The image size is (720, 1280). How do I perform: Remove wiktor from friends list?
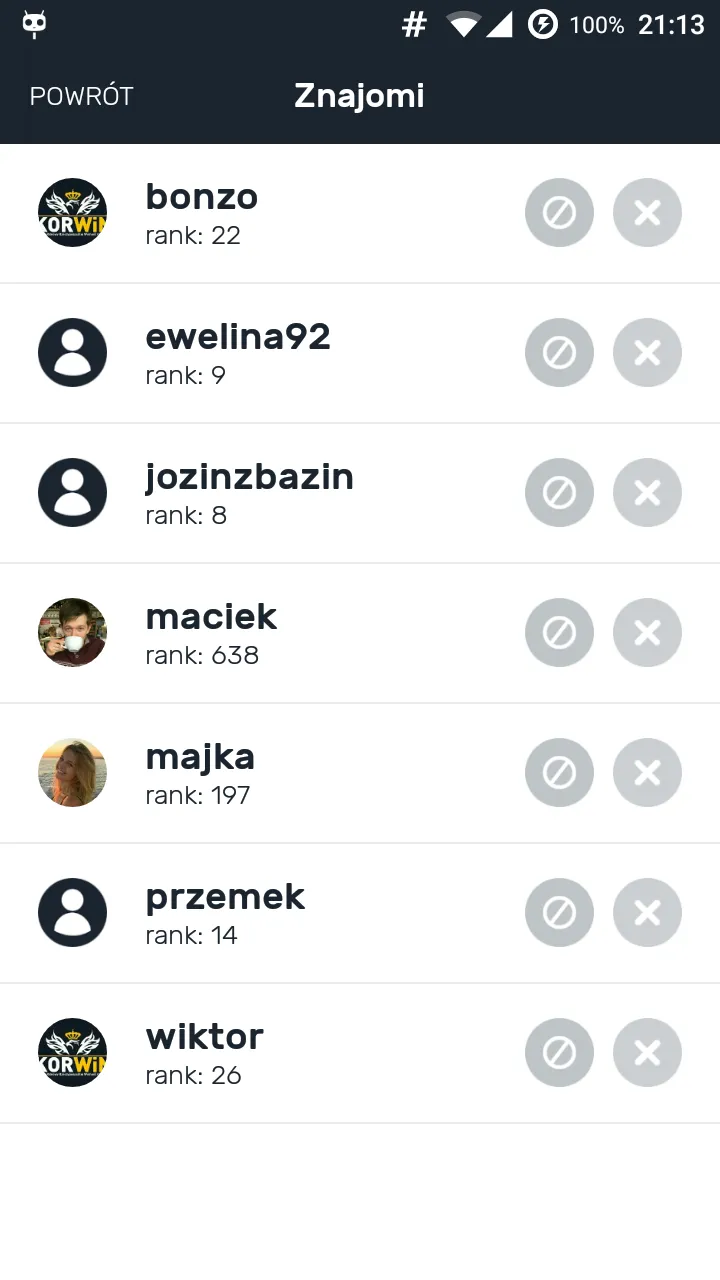pyautogui.click(x=647, y=1052)
